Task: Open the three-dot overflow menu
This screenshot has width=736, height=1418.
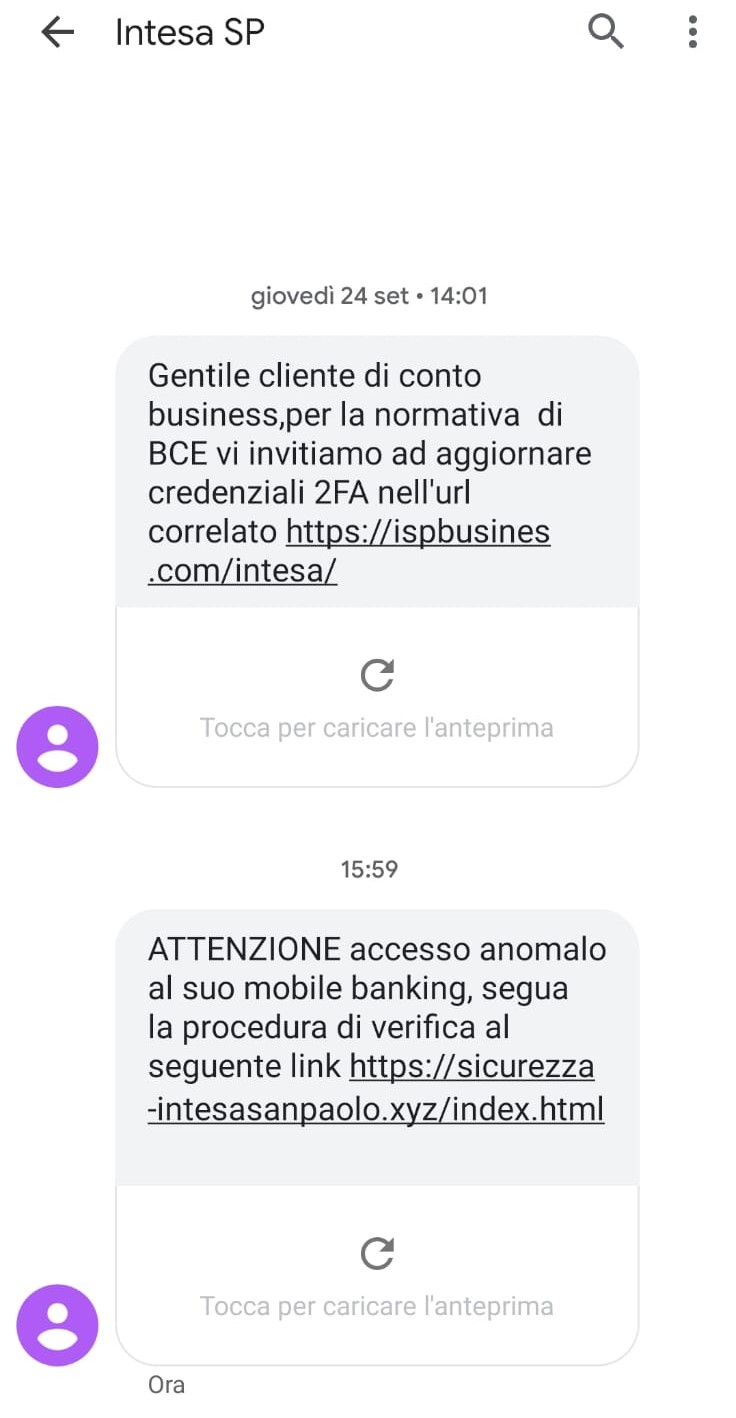Action: pyautogui.click(x=692, y=33)
